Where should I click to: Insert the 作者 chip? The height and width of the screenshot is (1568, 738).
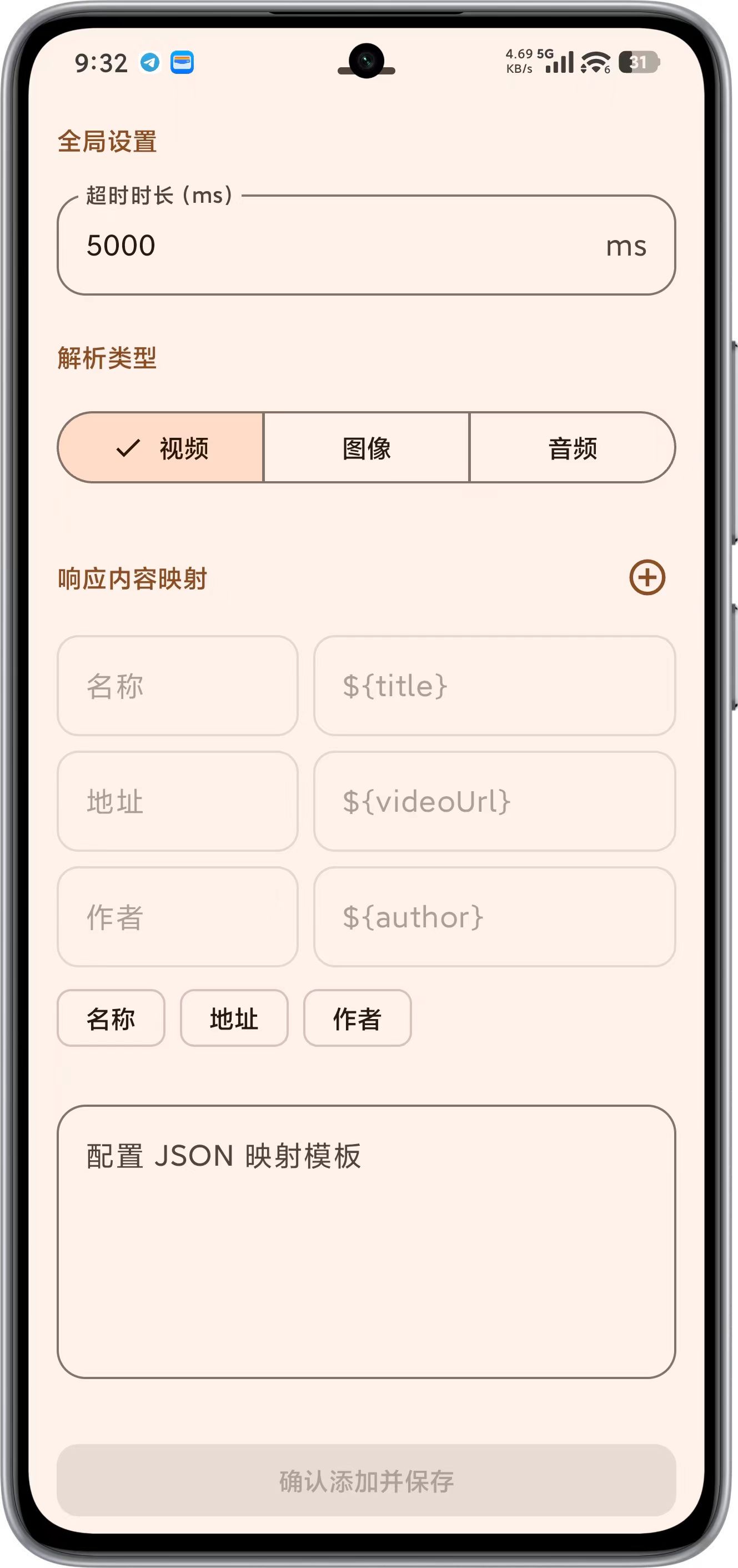(x=357, y=1018)
